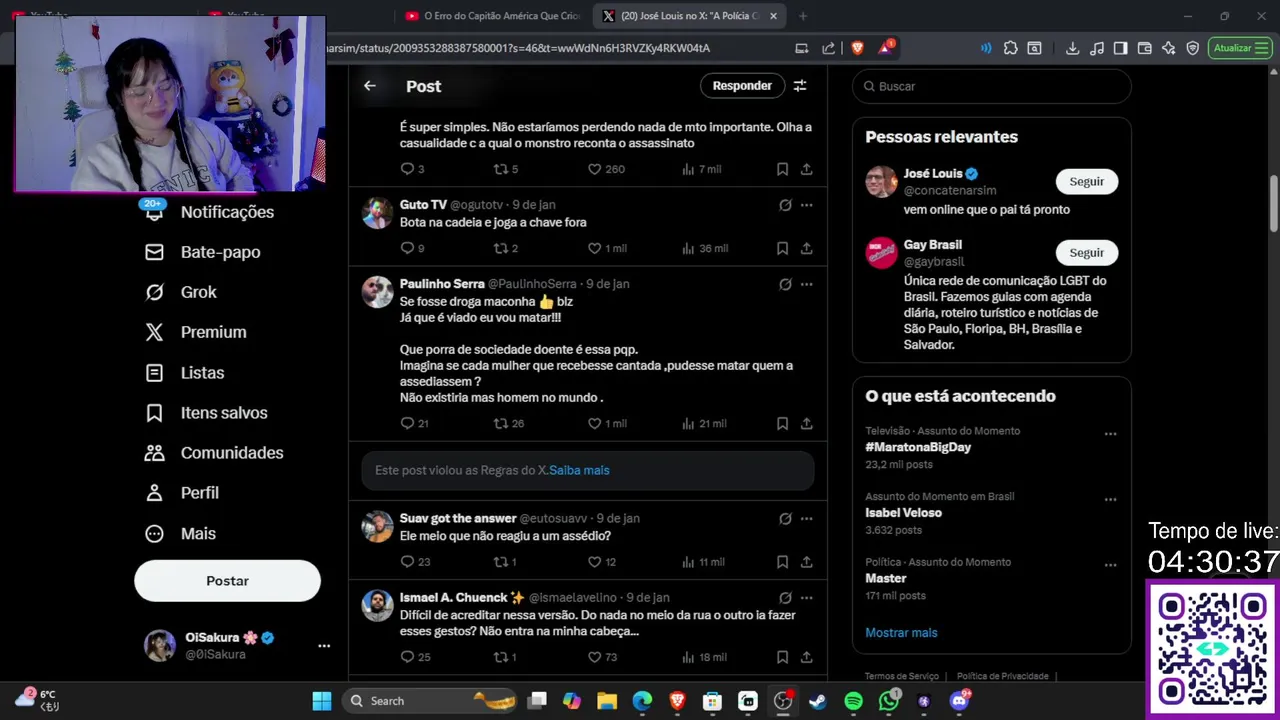
Task: Open the #MaratonaBigDay trending topic
Action: 917,447
